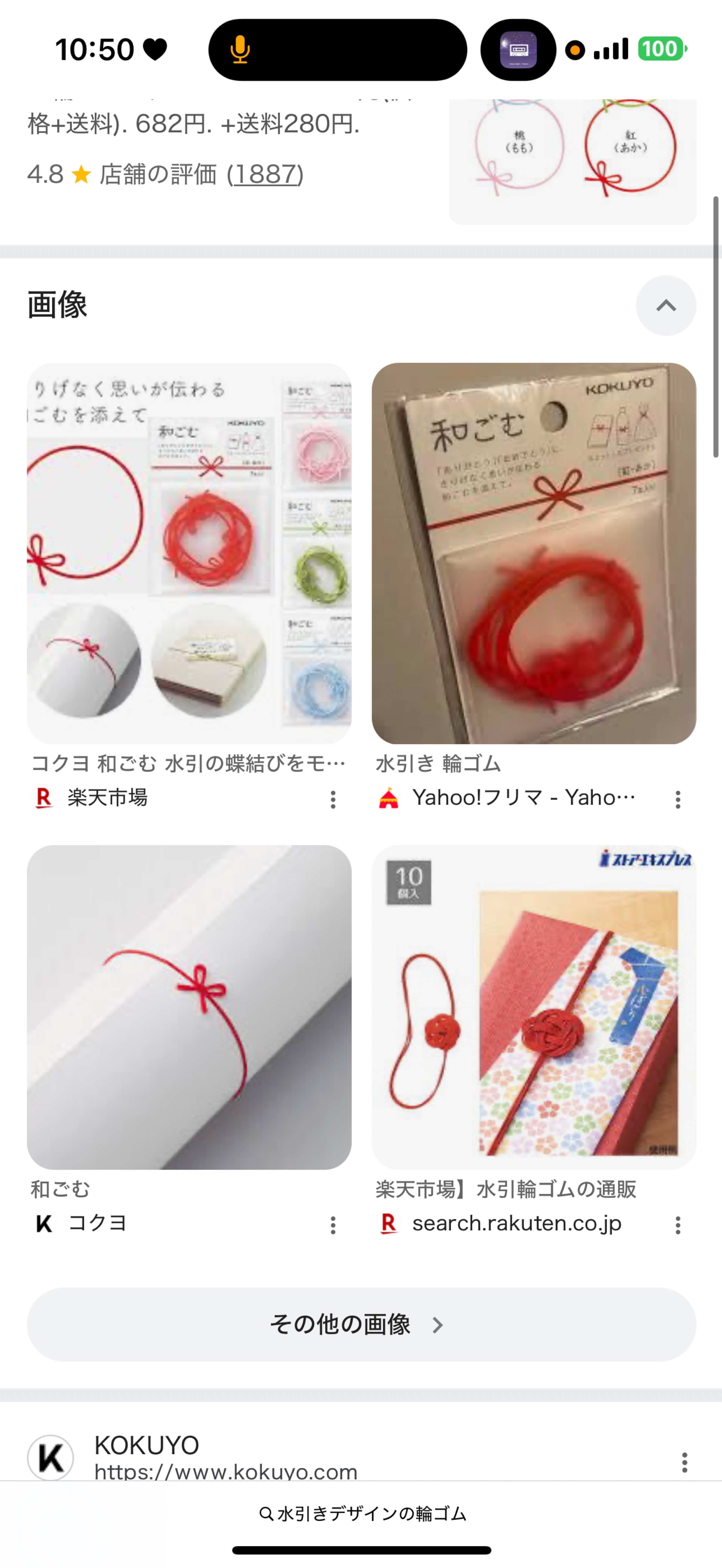The width and height of the screenshot is (722, 1568).
Task: Open the more options for the search.rakuten.co.jp image
Action: point(678,1225)
